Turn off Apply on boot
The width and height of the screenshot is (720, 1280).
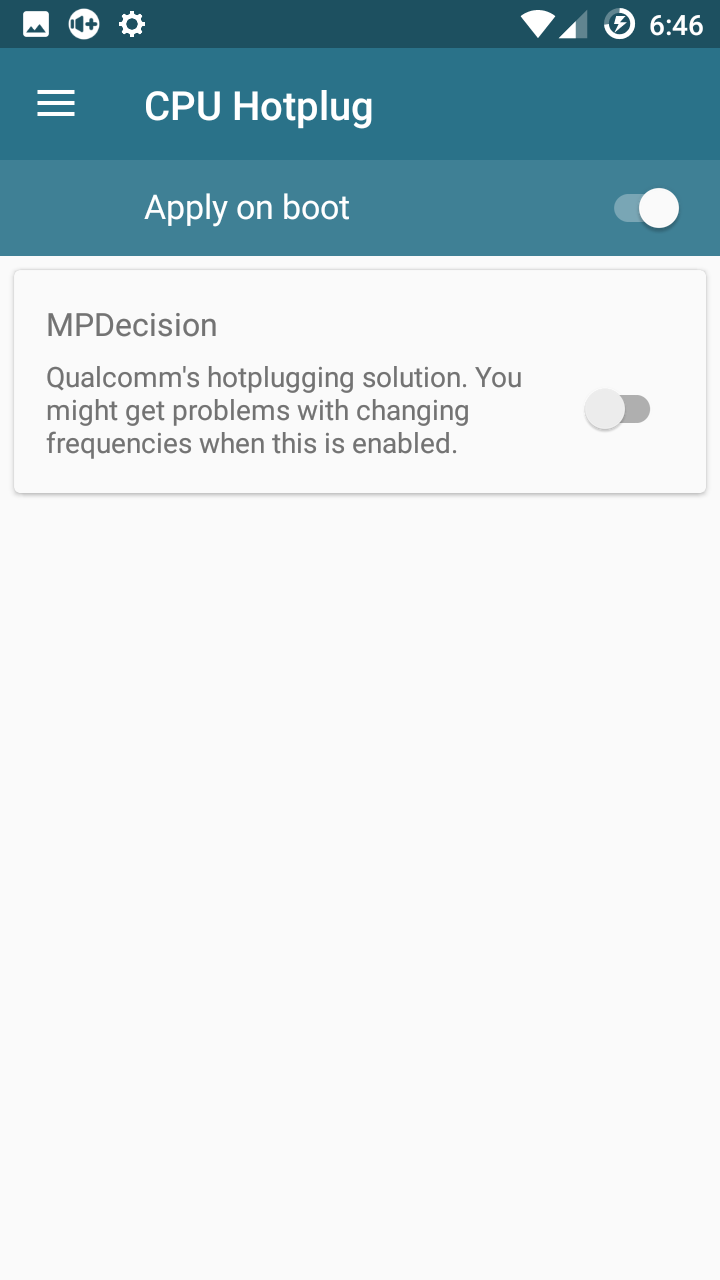(646, 208)
